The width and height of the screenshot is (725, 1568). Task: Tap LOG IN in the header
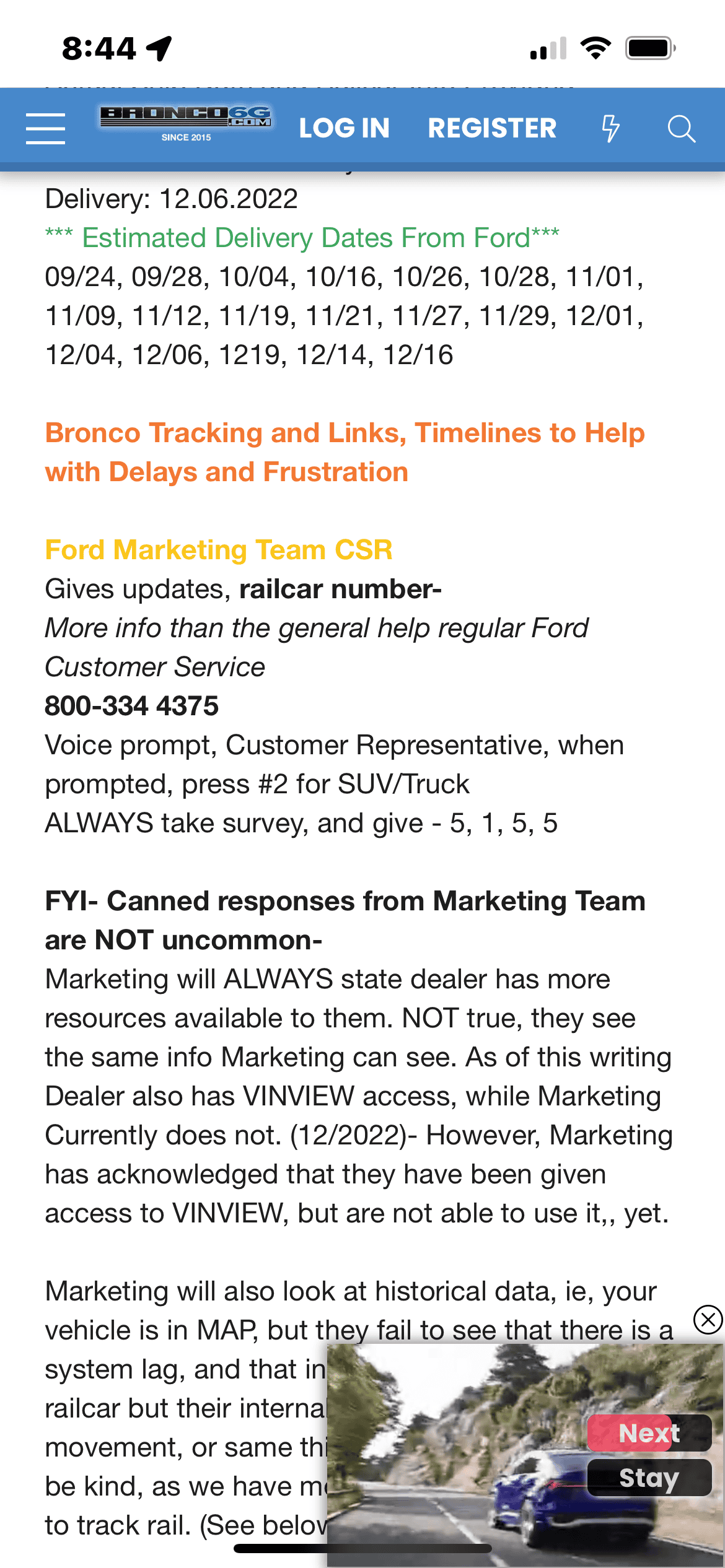pos(344,128)
